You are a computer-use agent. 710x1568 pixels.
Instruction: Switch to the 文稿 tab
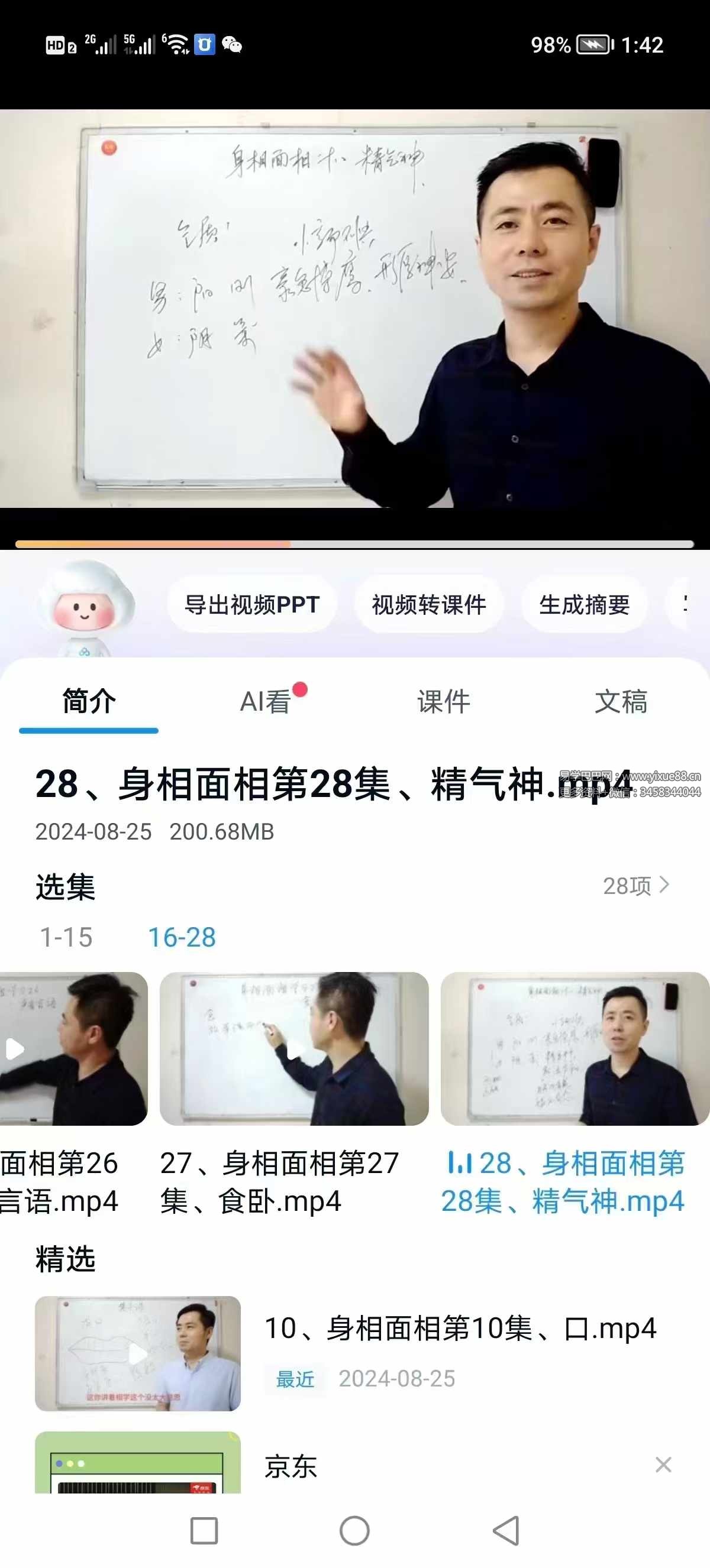621,701
